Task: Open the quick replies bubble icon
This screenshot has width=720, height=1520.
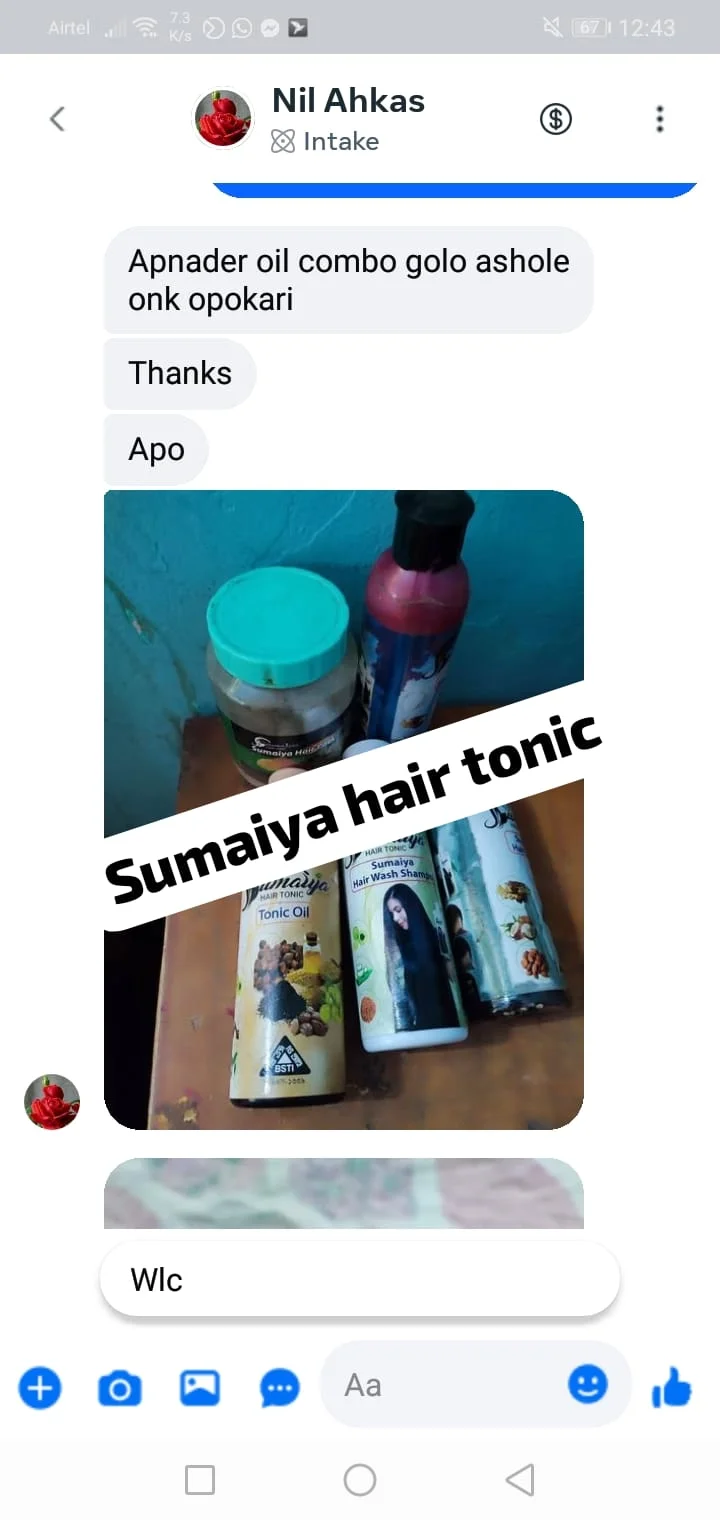Action: [x=279, y=1388]
